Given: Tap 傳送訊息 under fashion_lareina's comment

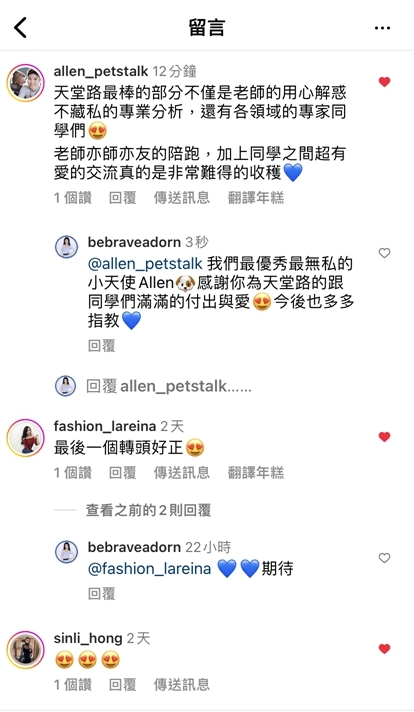Looking at the screenshot, I should [x=182, y=473].
